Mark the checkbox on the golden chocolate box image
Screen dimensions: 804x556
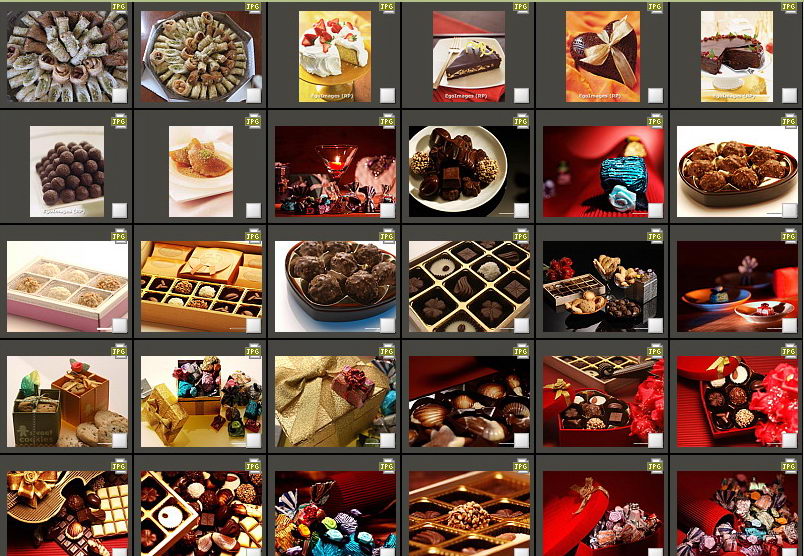(x=253, y=325)
